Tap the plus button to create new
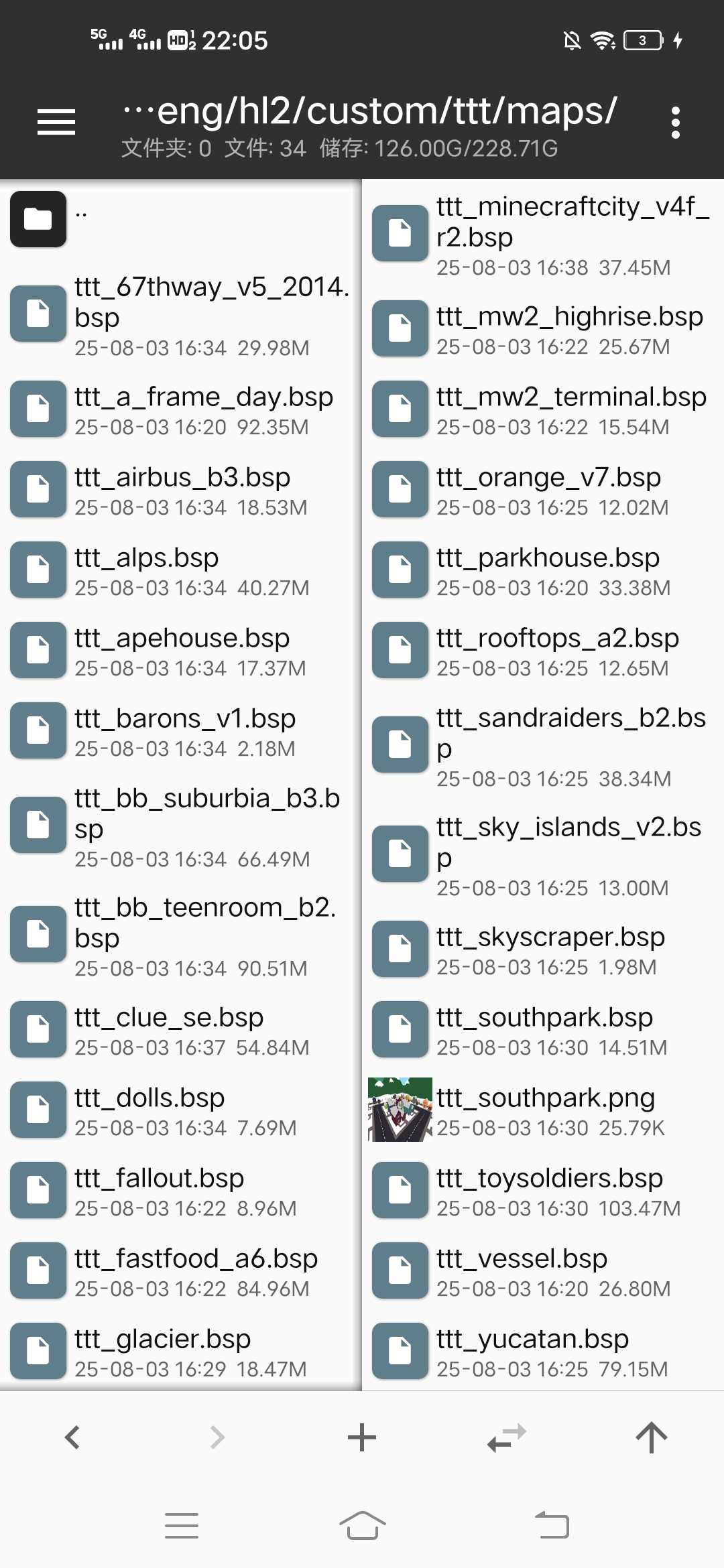Viewport: 724px width, 1568px height. click(x=362, y=1437)
